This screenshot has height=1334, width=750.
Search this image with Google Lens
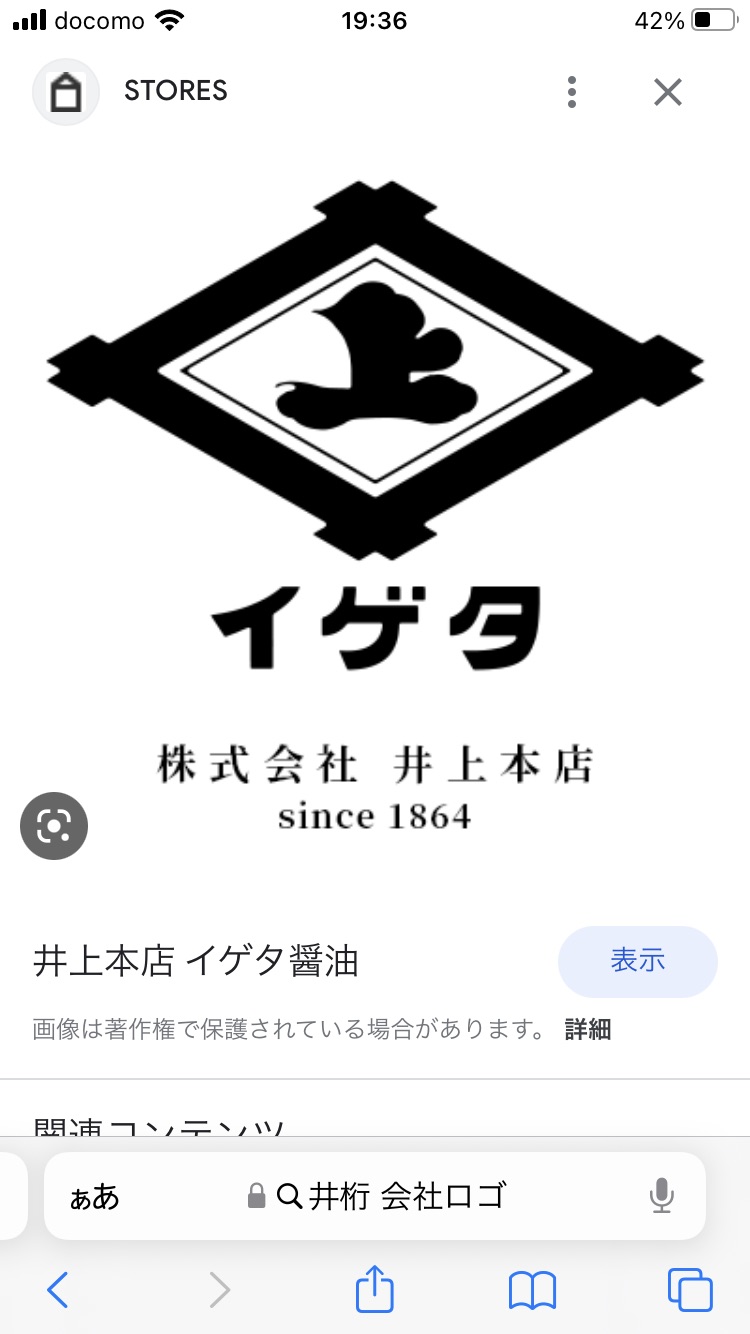(x=54, y=826)
